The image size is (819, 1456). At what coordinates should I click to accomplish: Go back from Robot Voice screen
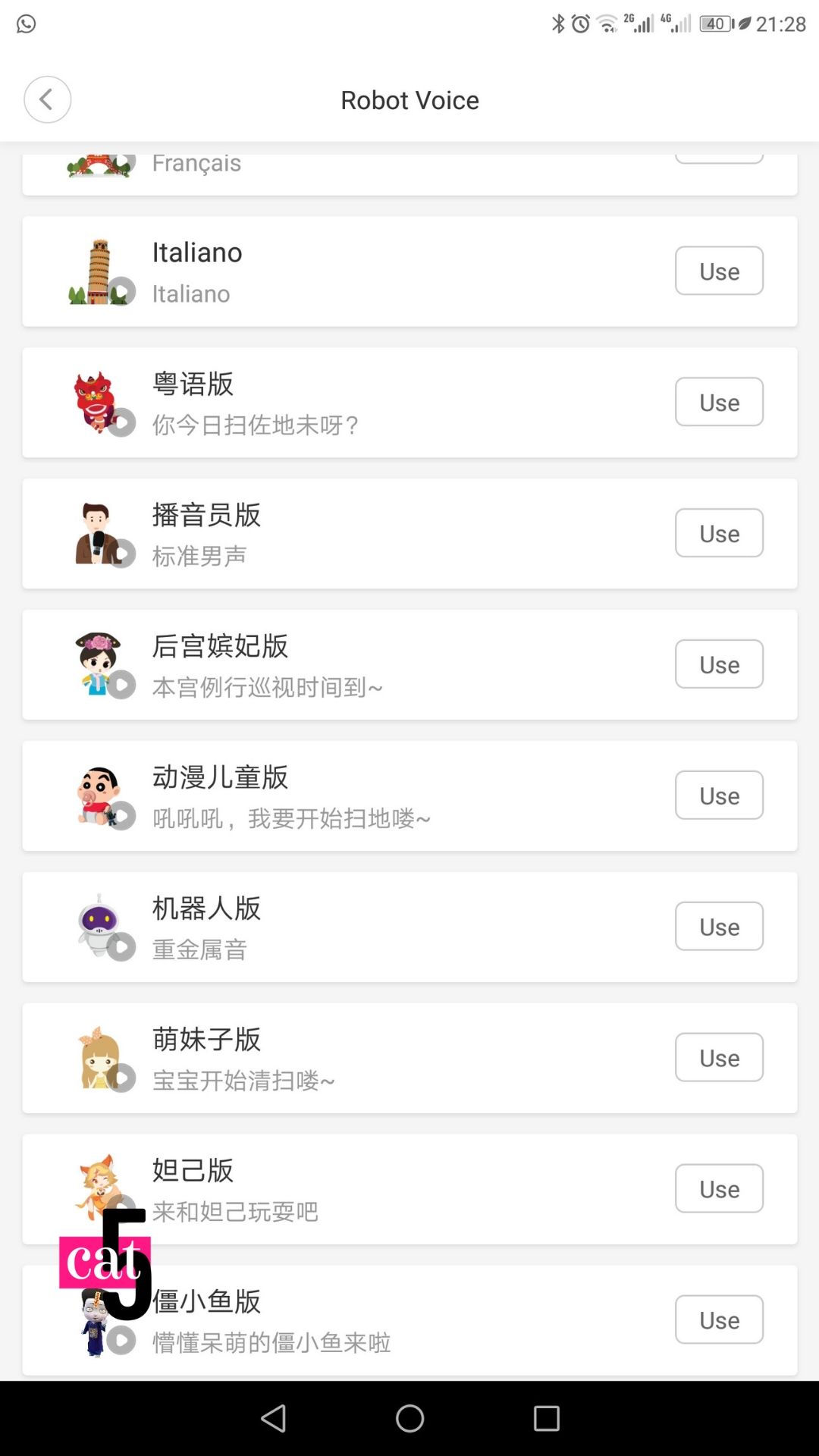(x=47, y=99)
